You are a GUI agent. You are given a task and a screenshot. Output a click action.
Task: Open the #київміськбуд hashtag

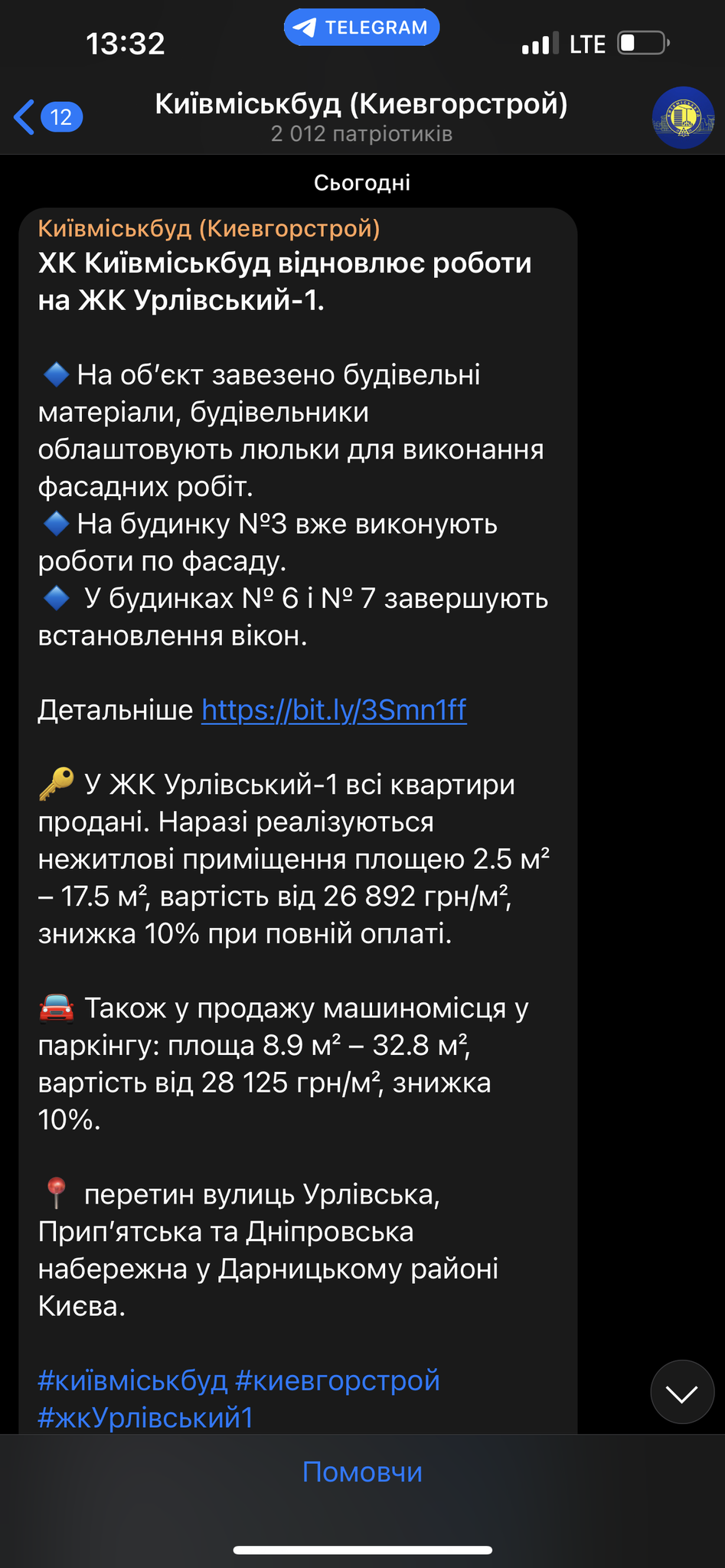(x=132, y=1380)
